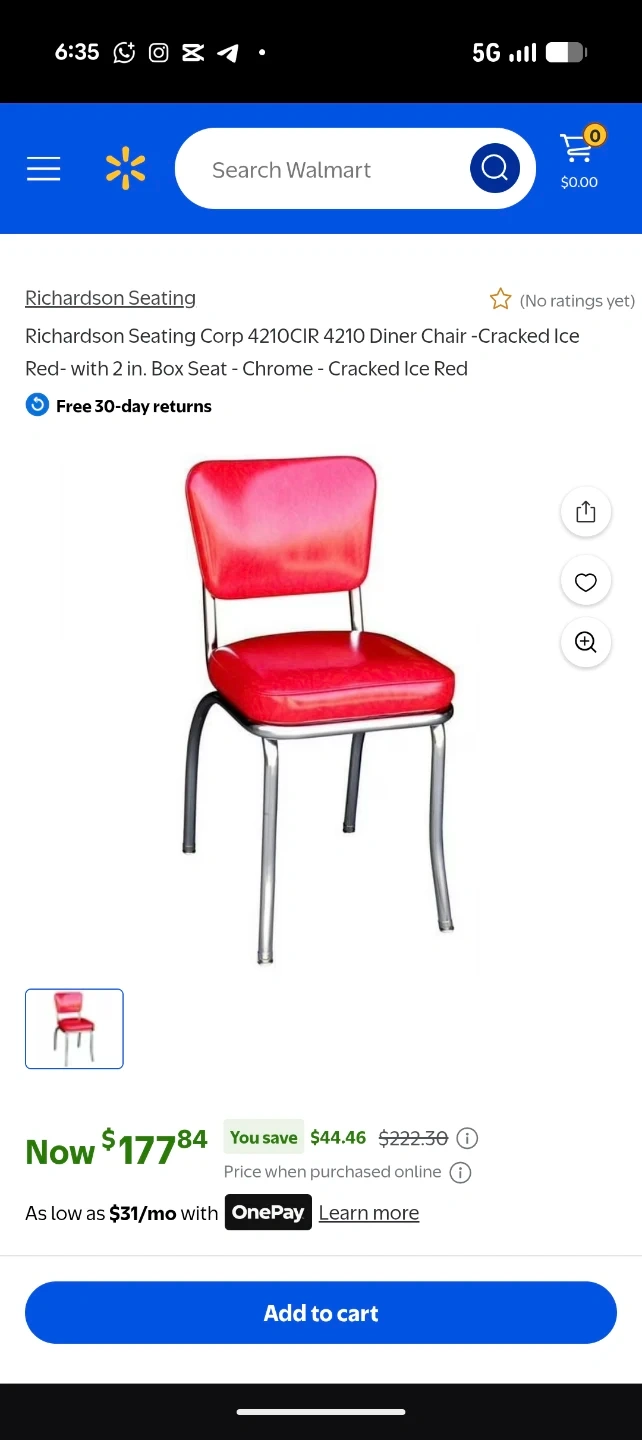Show info for Price when purchased online
This screenshot has width=642, height=1440.
(460, 1172)
